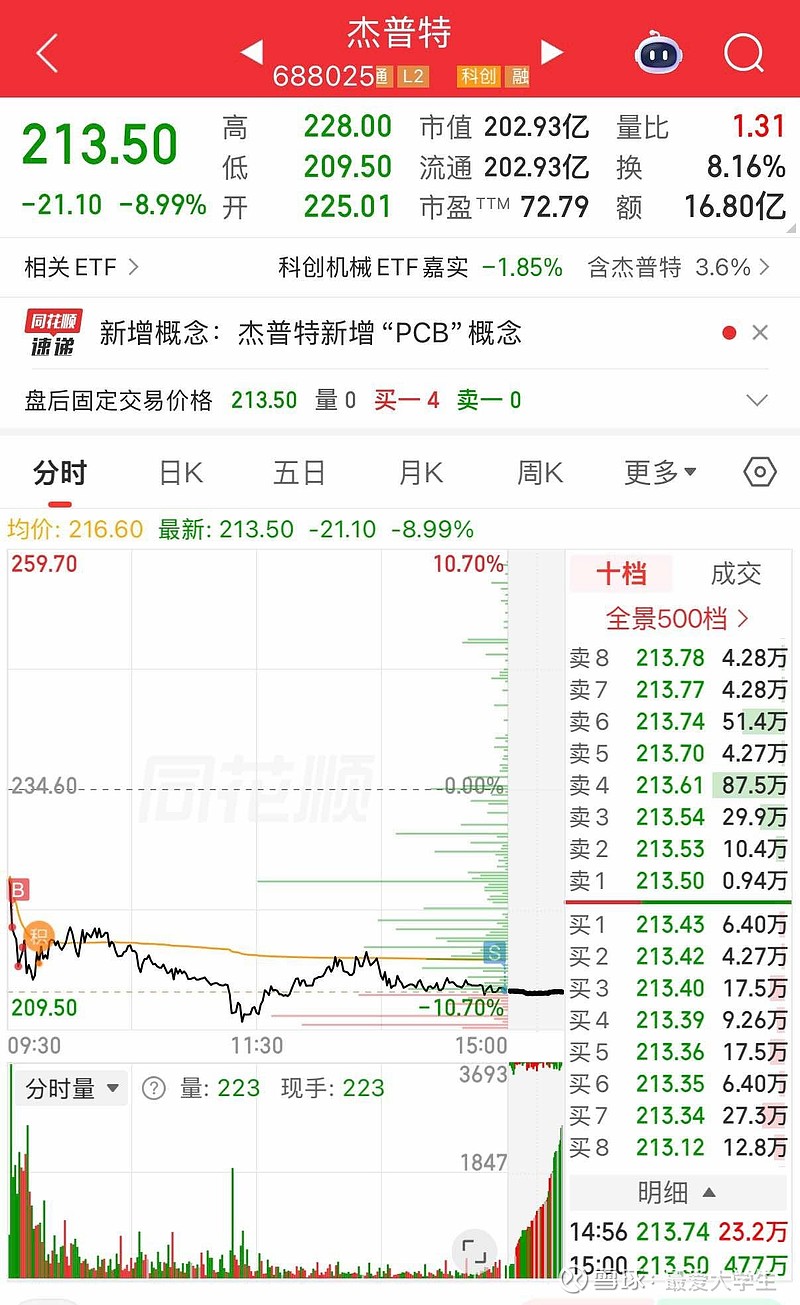The height and width of the screenshot is (1305, 800).
Task: Switch to previous stock with left arrow
Action: pyautogui.click(x=248, y=51)
